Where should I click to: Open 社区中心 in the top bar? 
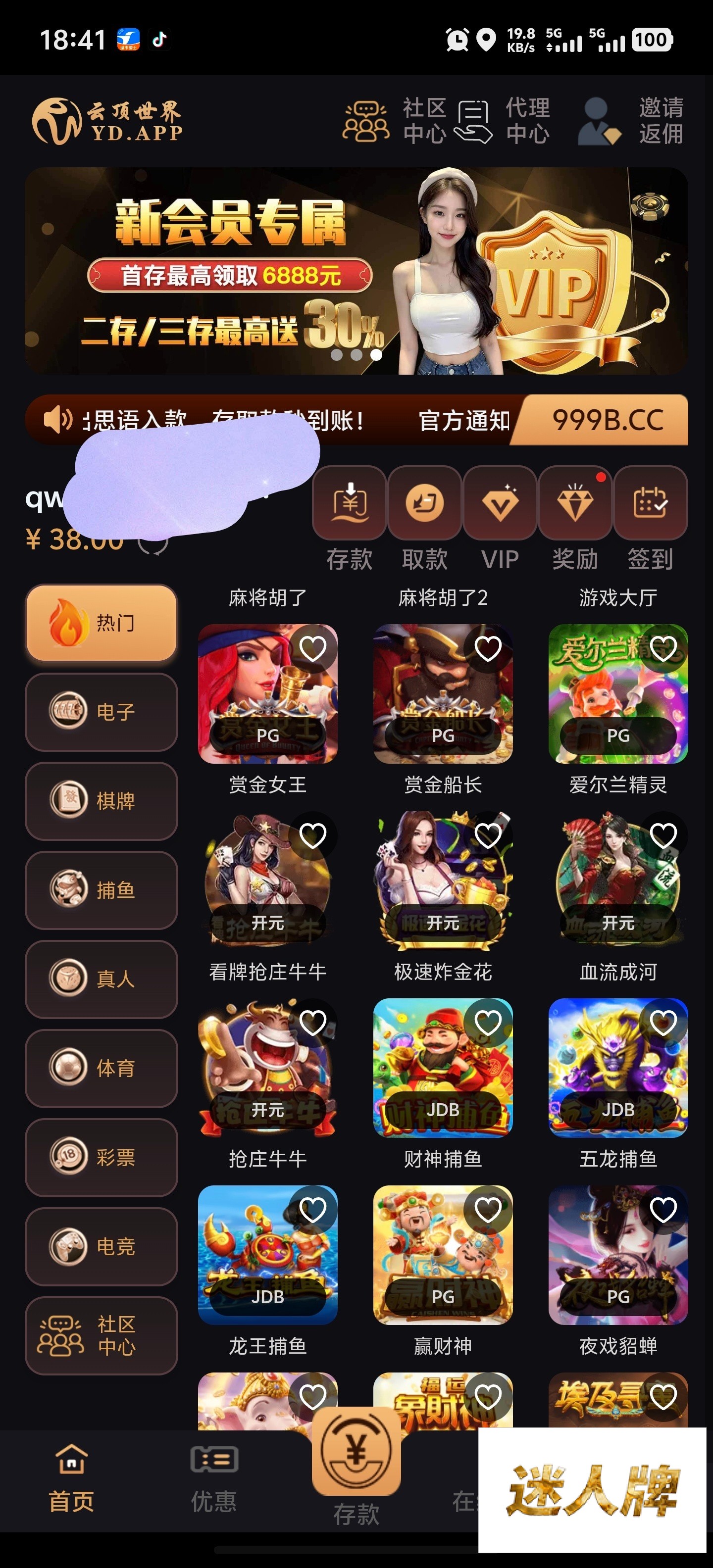(x=395, y=121)
